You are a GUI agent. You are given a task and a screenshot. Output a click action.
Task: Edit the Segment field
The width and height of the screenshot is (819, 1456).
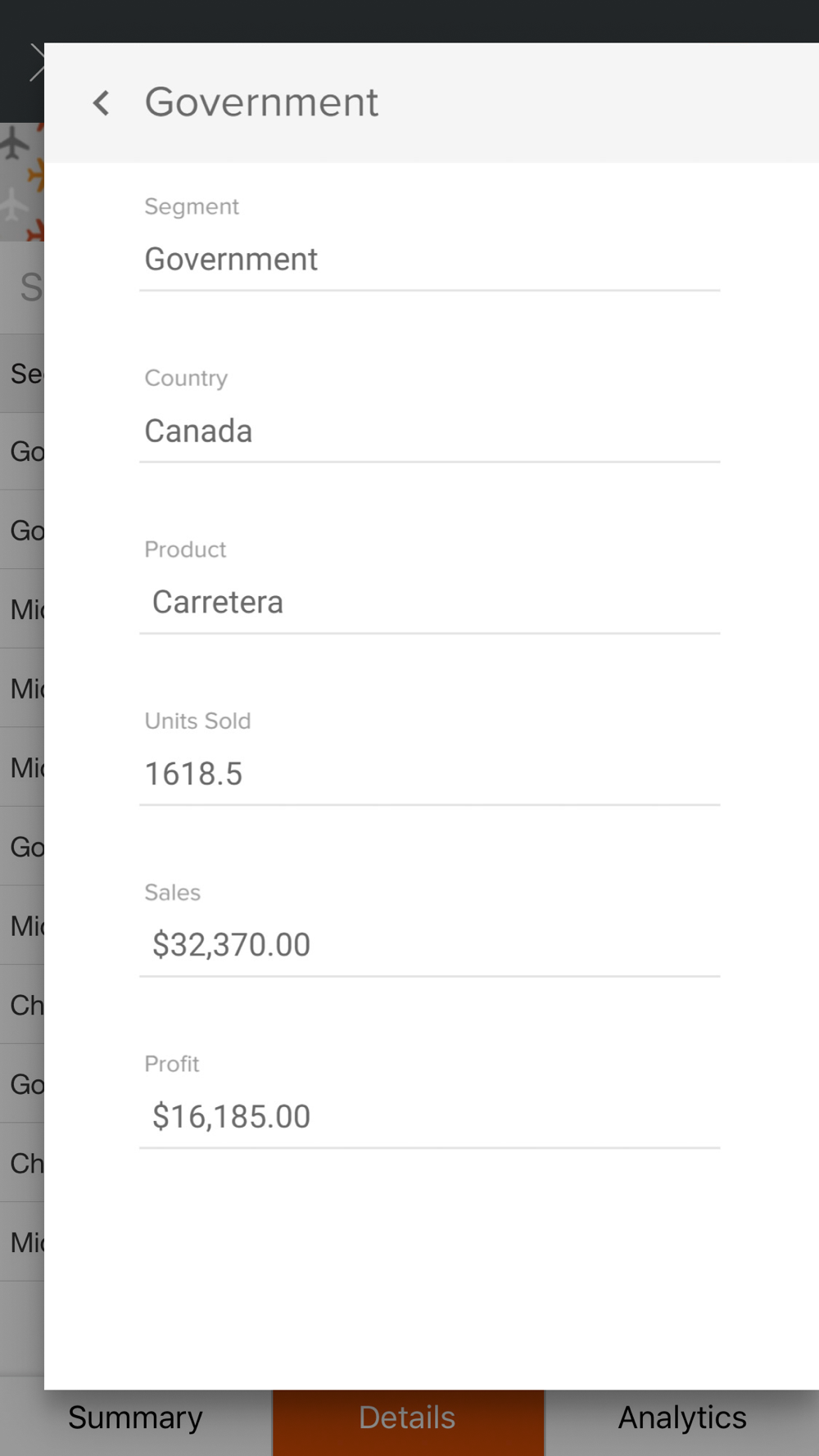[x=429, y=260]
